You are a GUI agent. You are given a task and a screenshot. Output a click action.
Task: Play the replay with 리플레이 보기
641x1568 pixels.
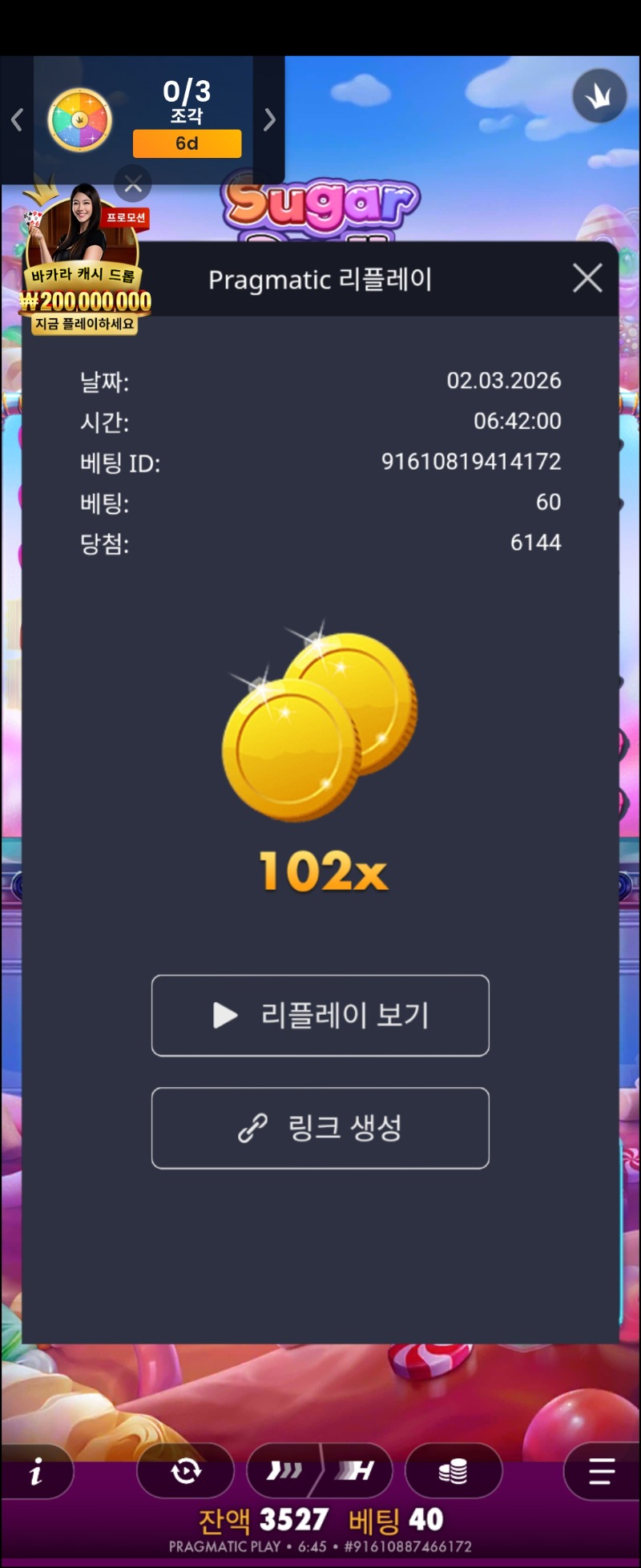click(320, 1016)
